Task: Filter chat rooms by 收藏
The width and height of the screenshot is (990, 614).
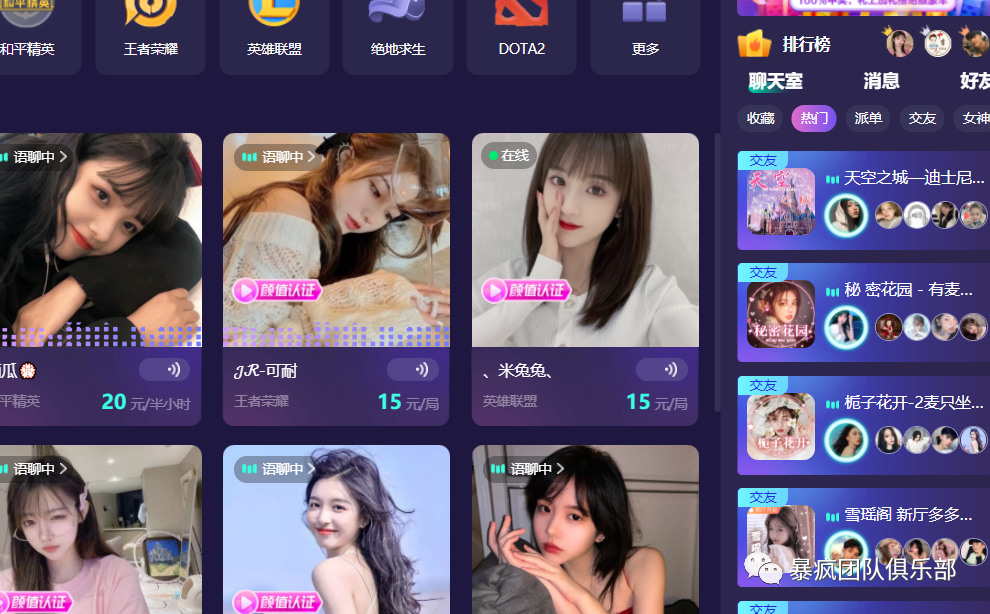Action: coord(760,118)
